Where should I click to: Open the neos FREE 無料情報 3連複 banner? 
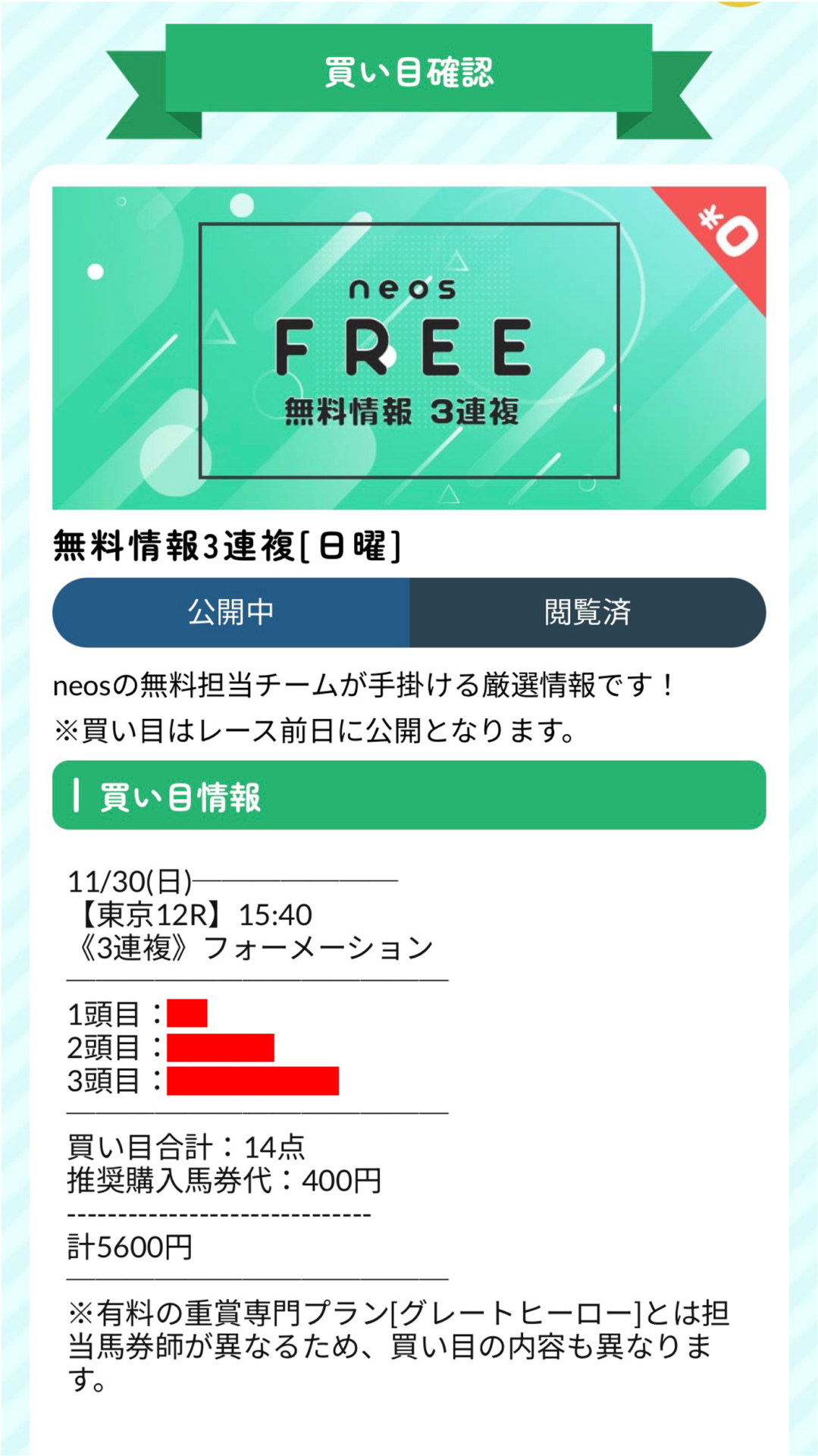pyautogui.click(x=409, y=348)
